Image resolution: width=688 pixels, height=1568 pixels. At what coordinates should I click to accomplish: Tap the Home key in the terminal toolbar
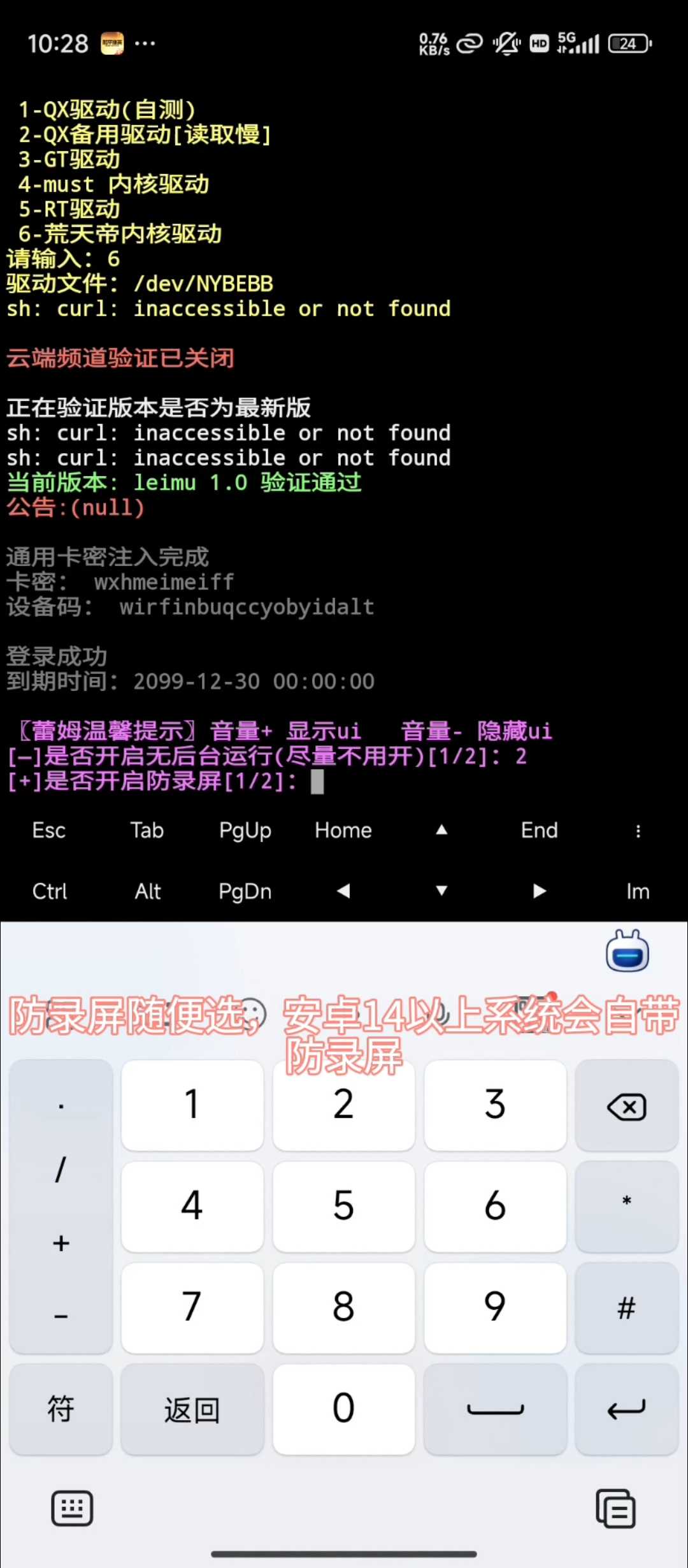(x=343, y=831)
